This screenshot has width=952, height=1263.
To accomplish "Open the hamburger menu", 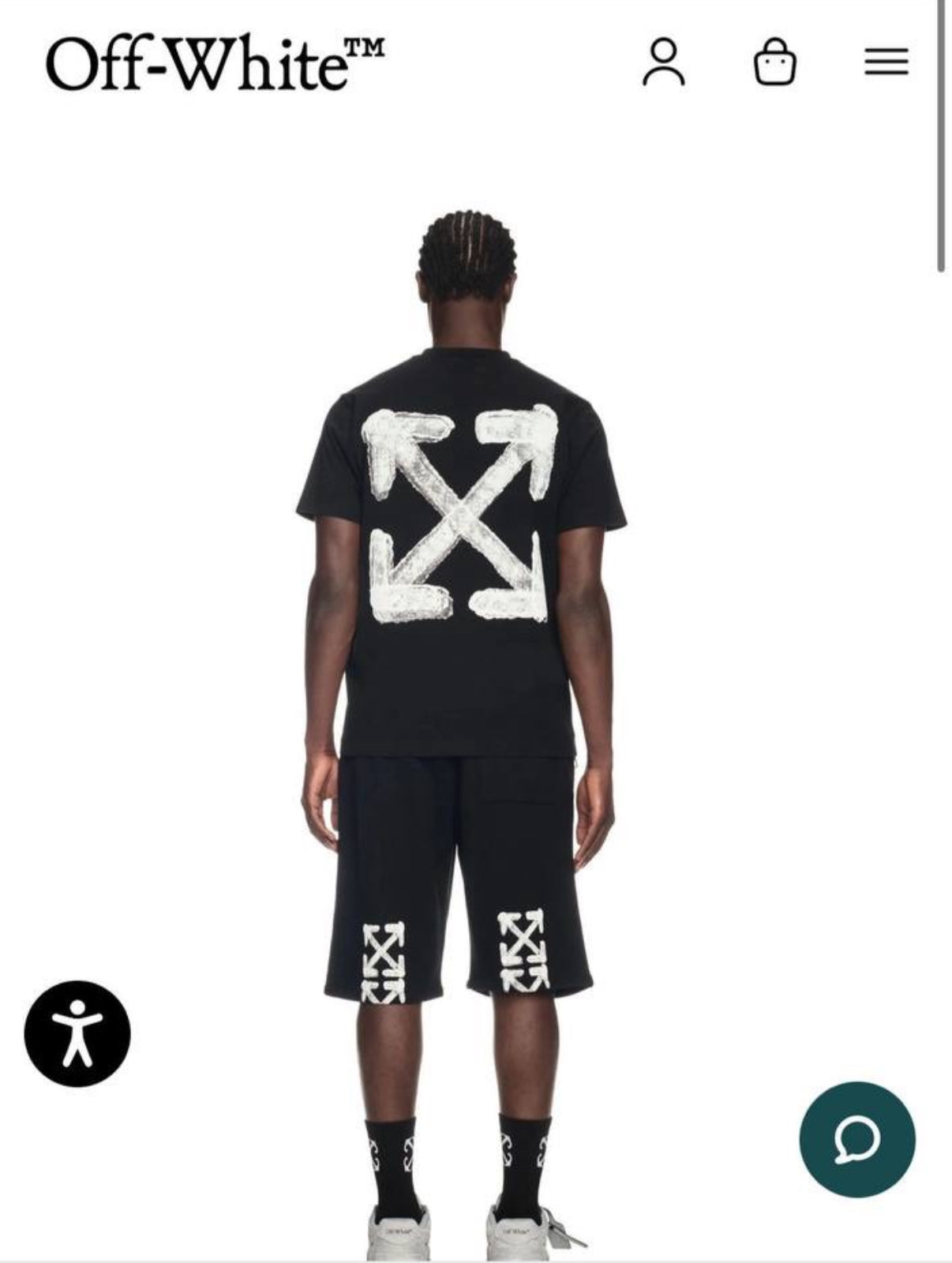I will tap(886, 62).
